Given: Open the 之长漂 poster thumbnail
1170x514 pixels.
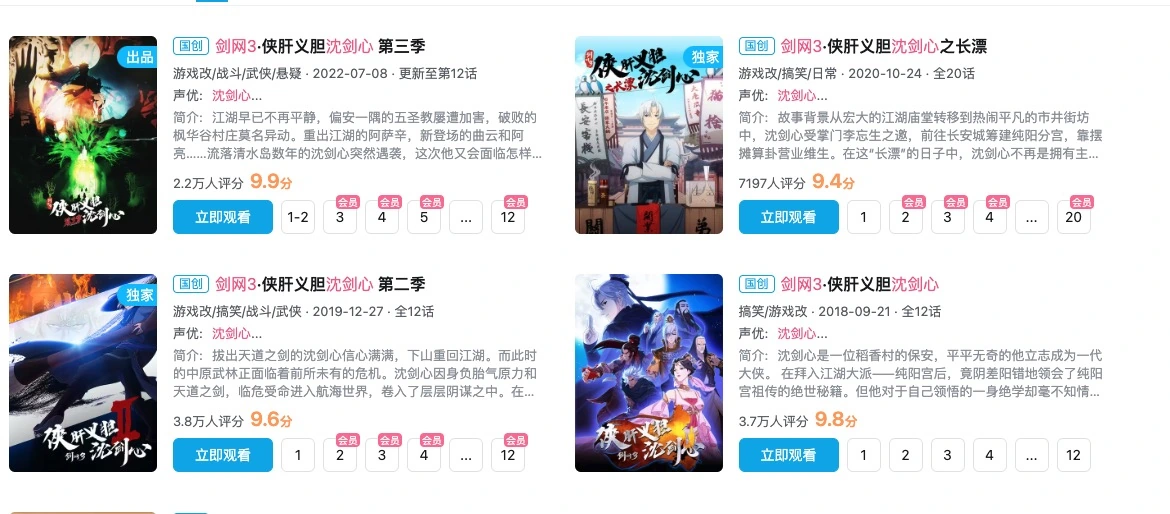Looking at the screenshot, I should pos(648,135).
